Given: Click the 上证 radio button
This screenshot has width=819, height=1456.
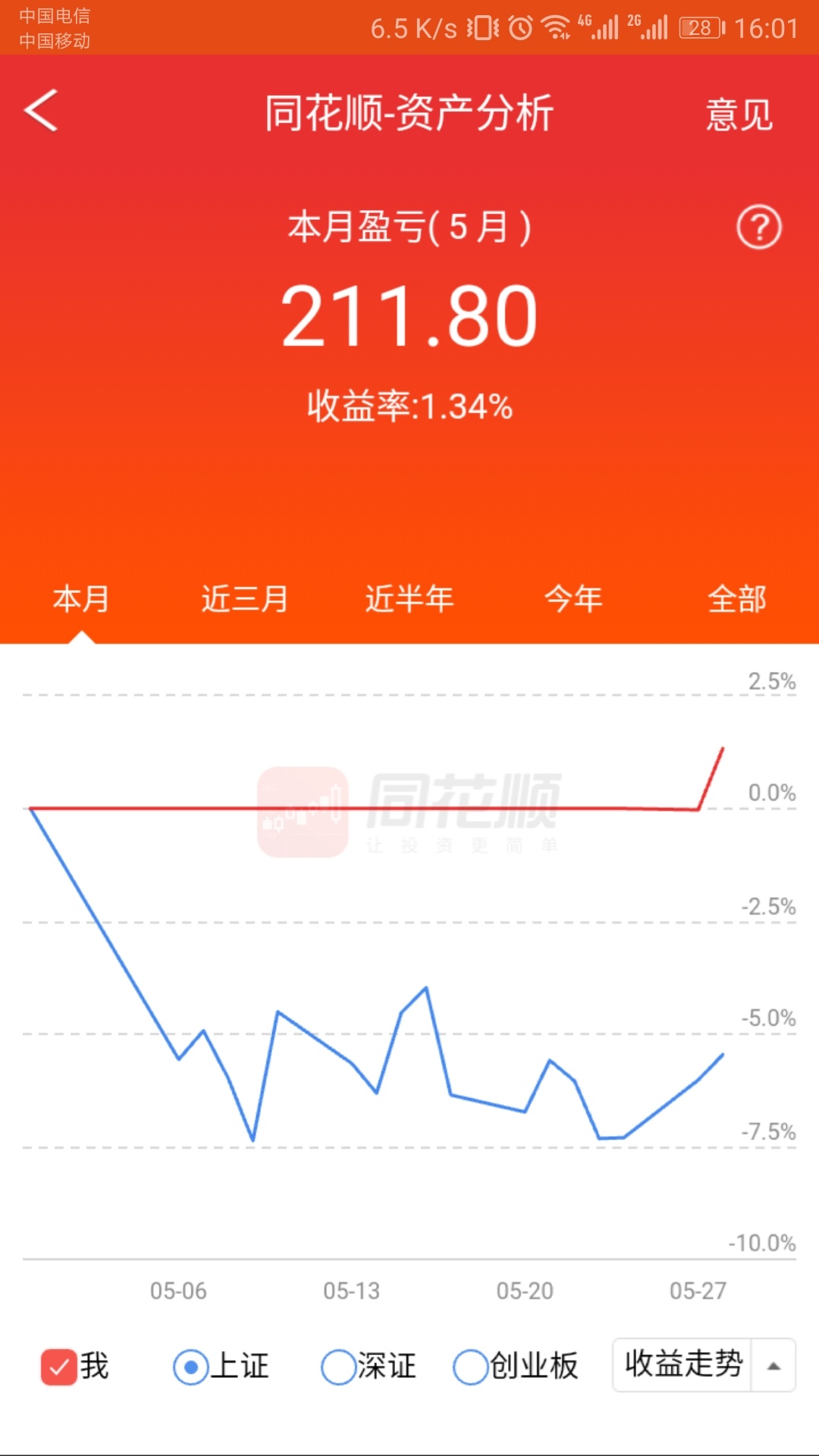Looking at the screenshot, I should point(190,1365).
